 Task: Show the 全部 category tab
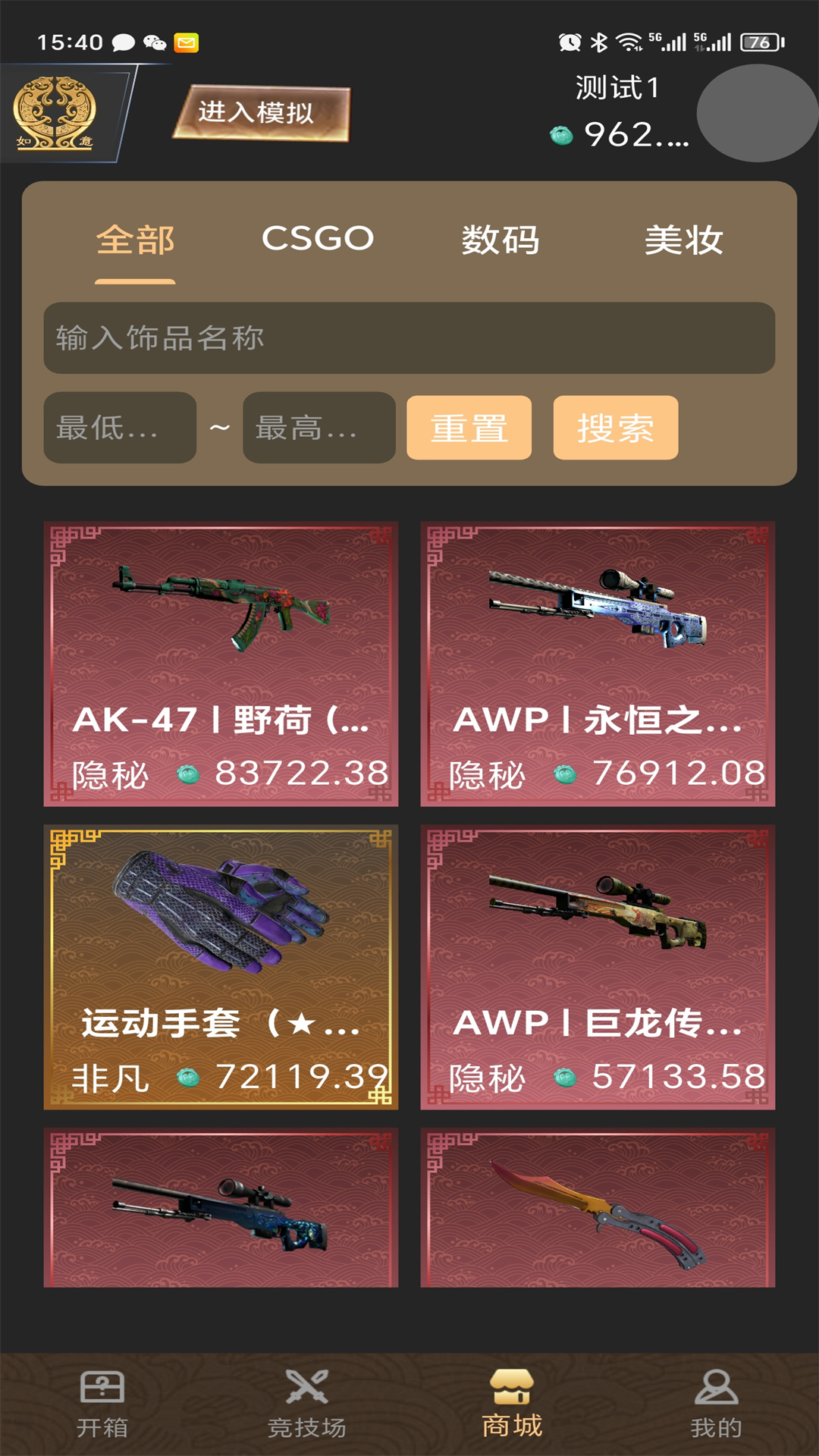tap(135, 240)
